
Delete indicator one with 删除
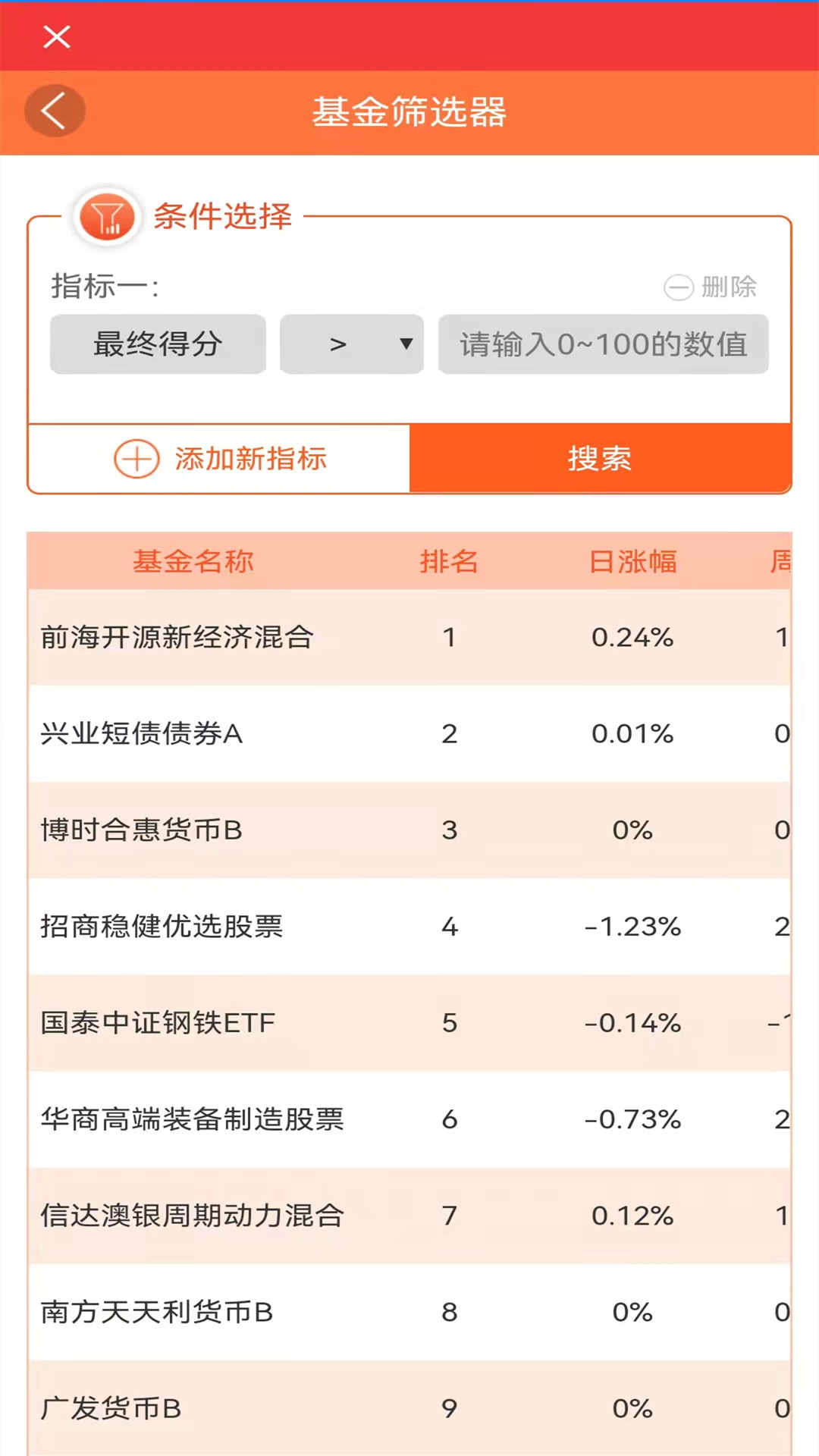point(711,287)
